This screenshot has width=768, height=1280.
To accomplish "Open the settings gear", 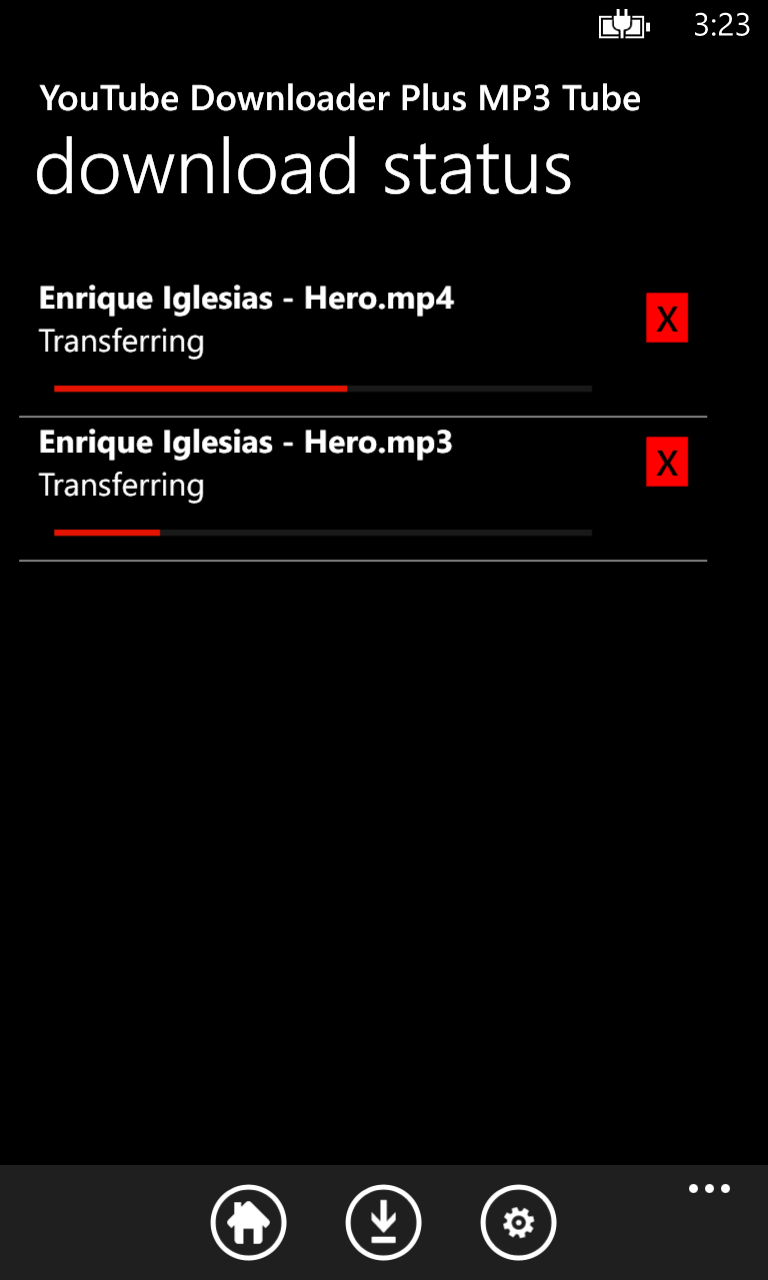I will click(x=518, y=1222).
